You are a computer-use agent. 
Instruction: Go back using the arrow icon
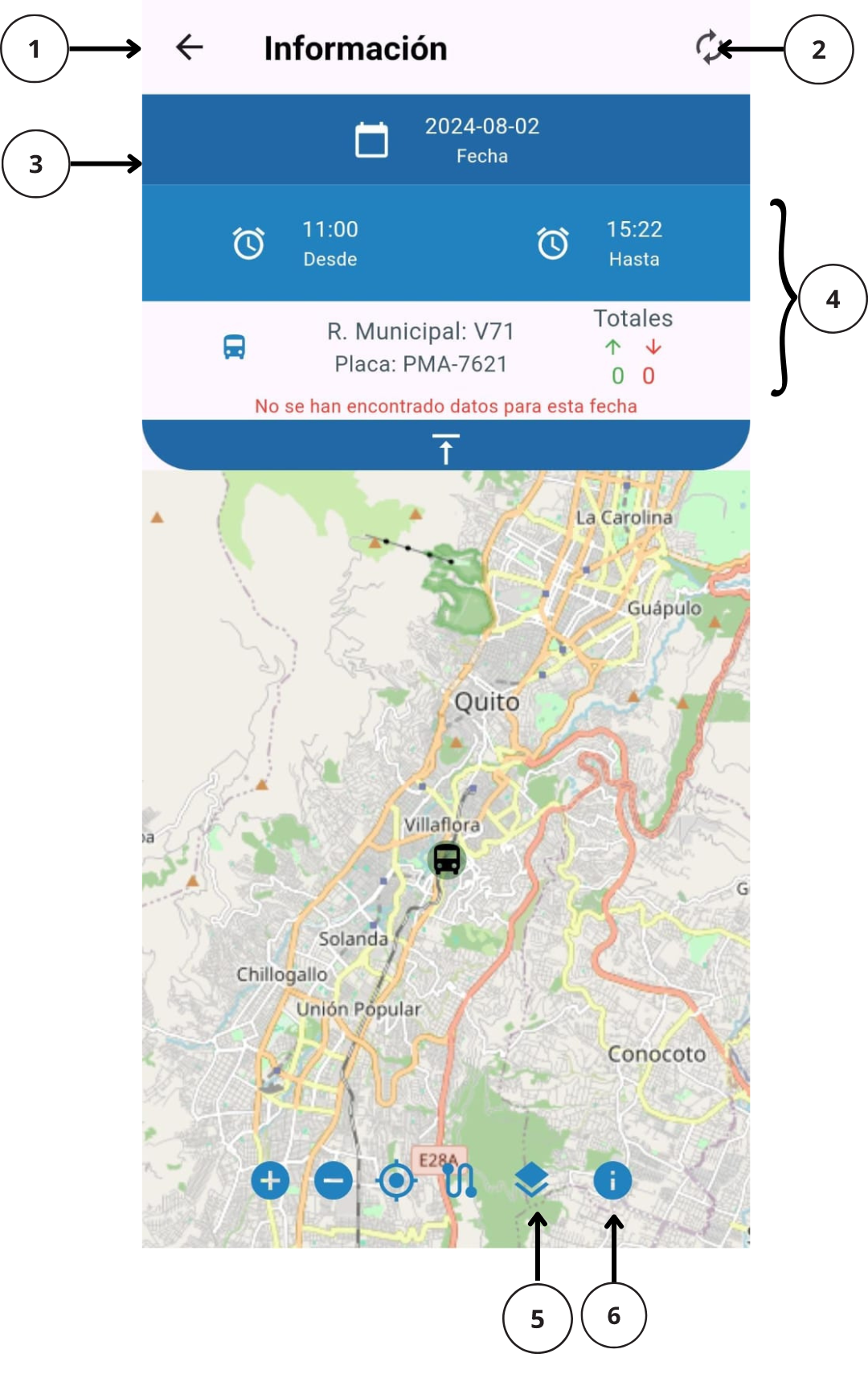[x=190, y=47]
